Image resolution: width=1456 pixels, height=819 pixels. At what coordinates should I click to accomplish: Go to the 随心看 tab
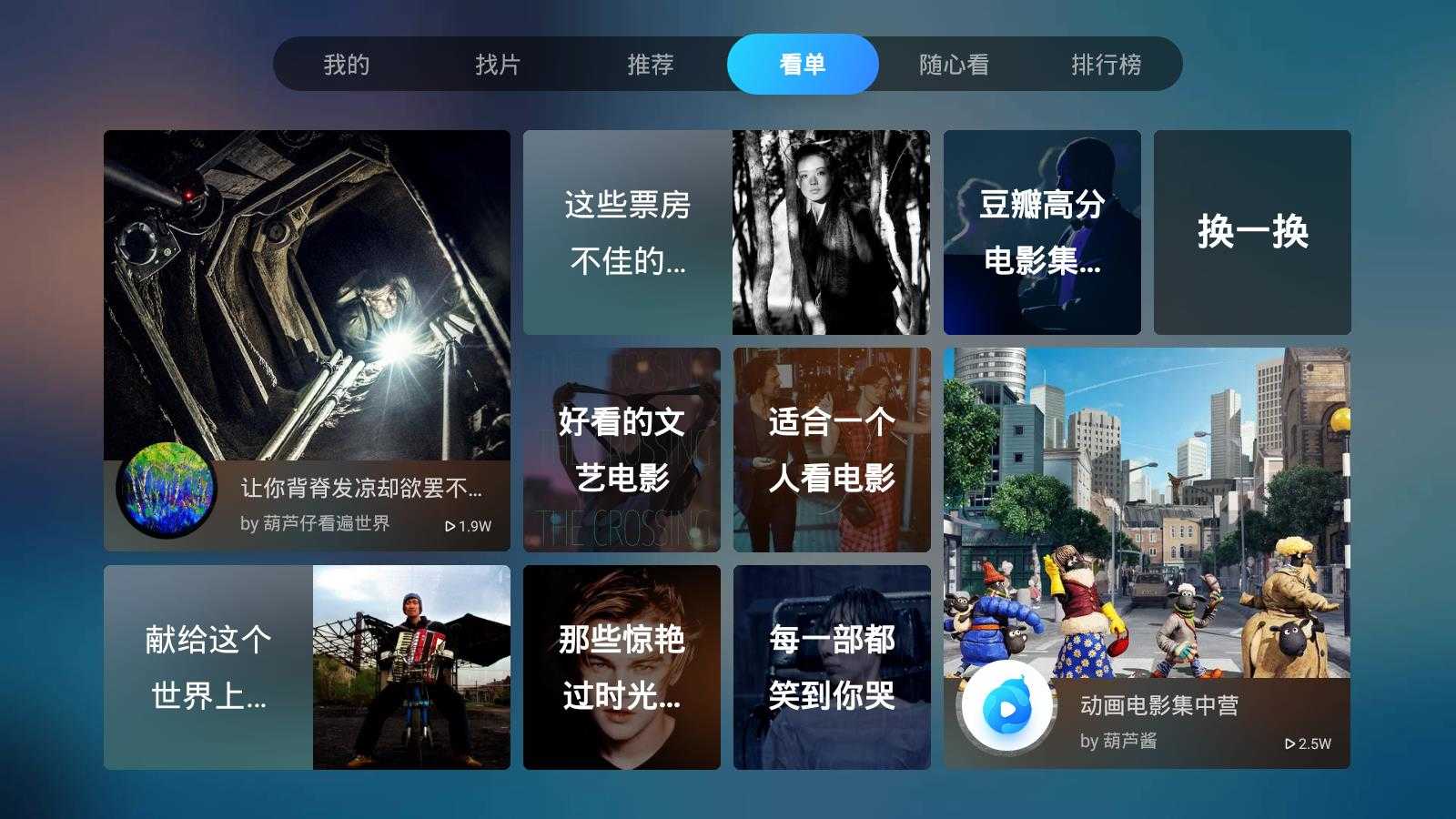click(x=954, y=65)
